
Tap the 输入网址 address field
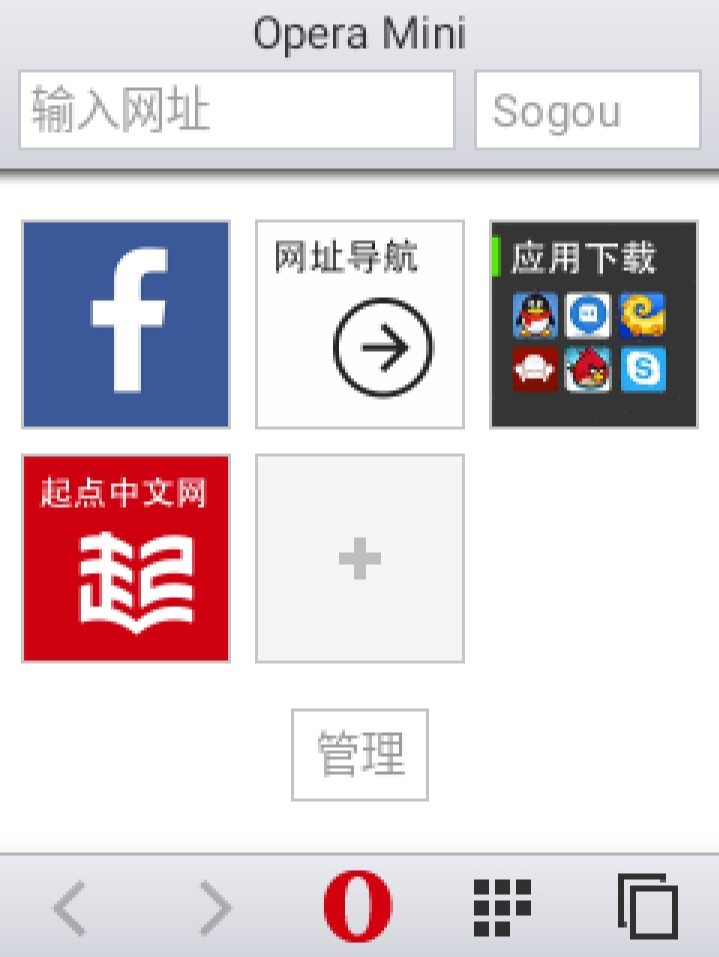tap(236, 110)
